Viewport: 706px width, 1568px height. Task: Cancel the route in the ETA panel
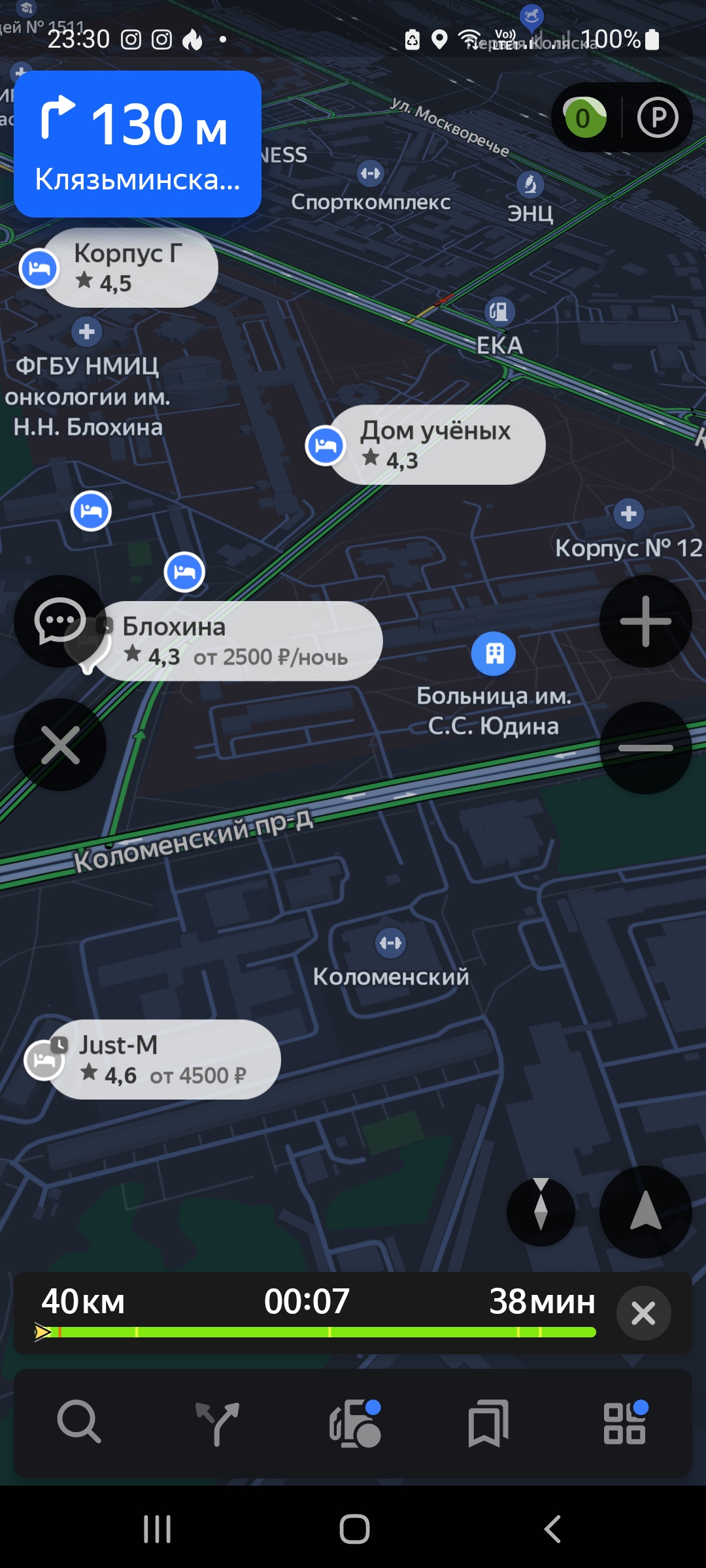(643, 1313)
